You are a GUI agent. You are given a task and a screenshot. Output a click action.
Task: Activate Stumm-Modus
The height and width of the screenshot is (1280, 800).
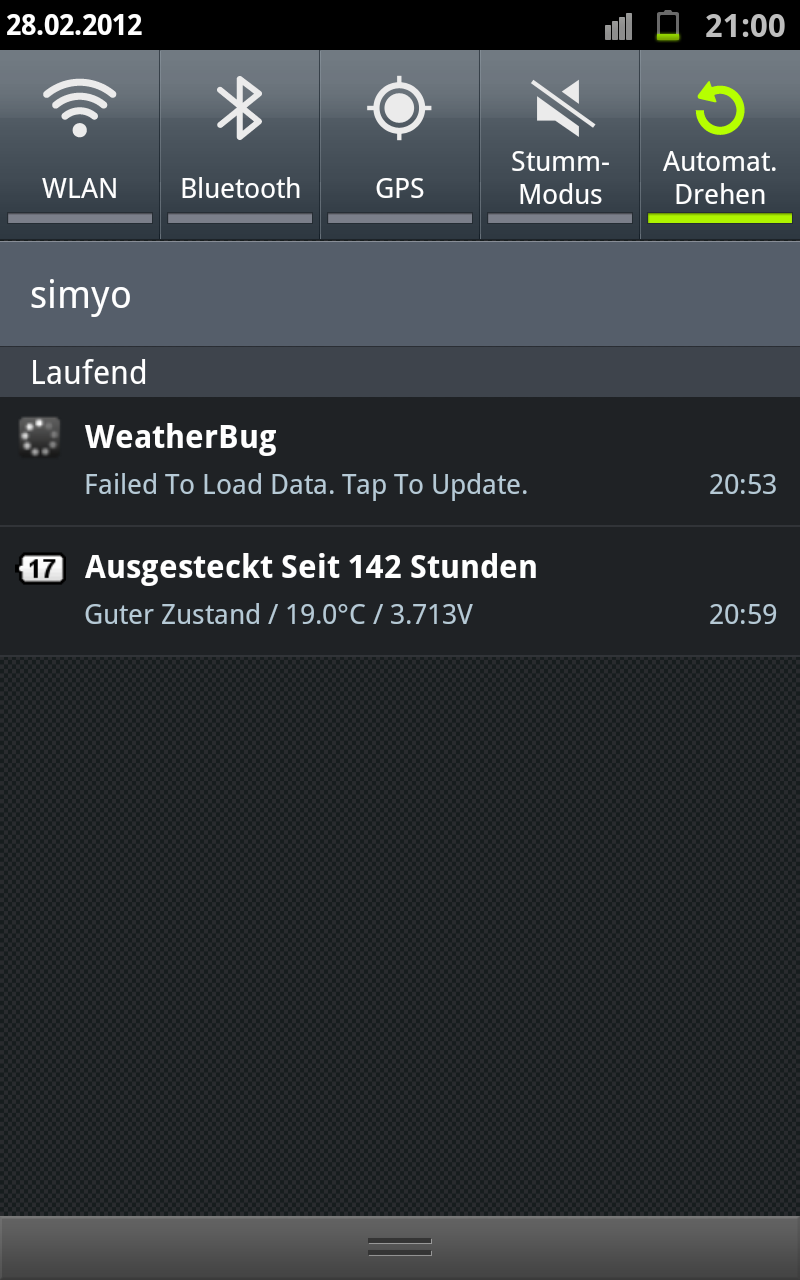coord(560,145)
